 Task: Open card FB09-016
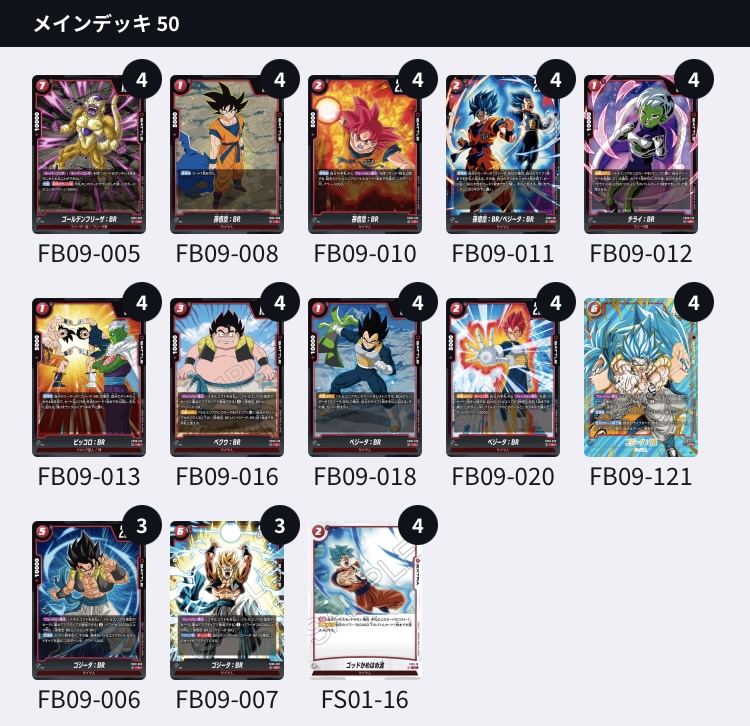[x=226, y=377]
